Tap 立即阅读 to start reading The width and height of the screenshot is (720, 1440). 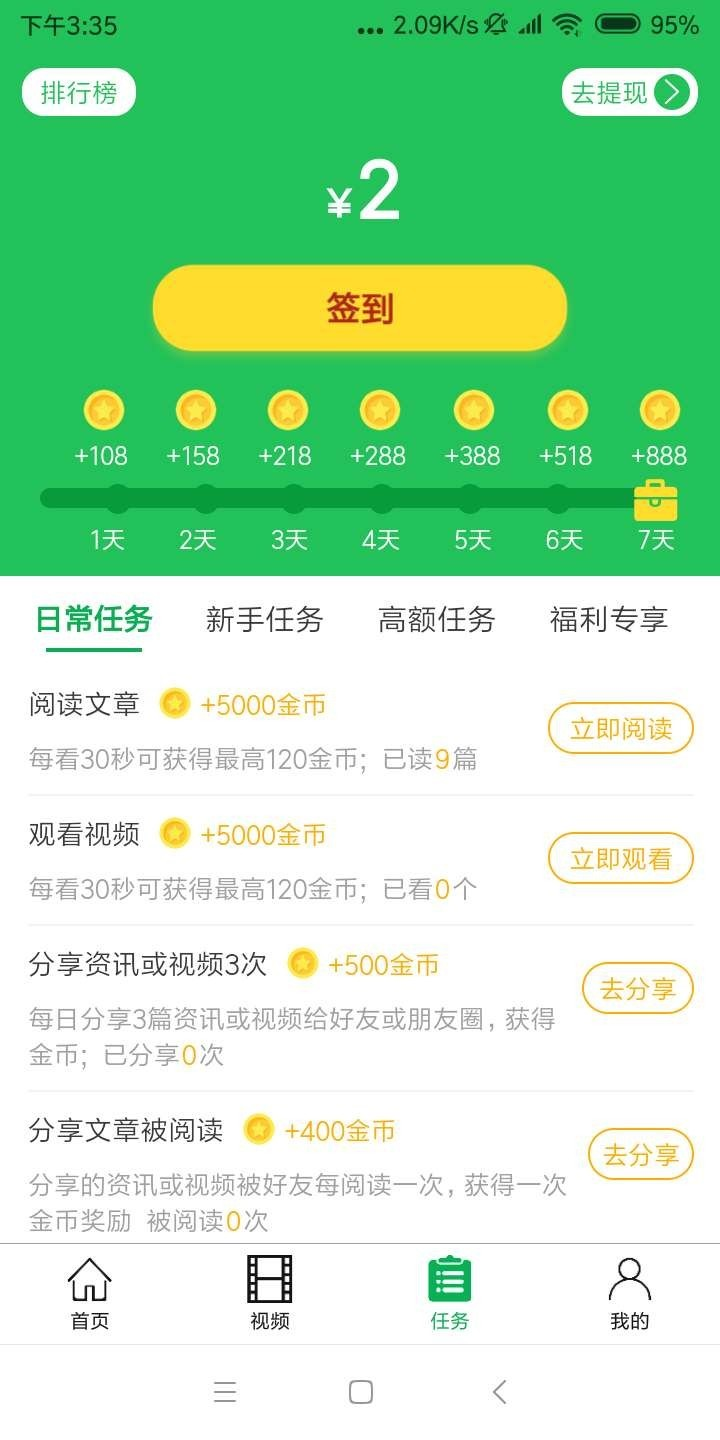pyautogui.click(x=620, y=728)
